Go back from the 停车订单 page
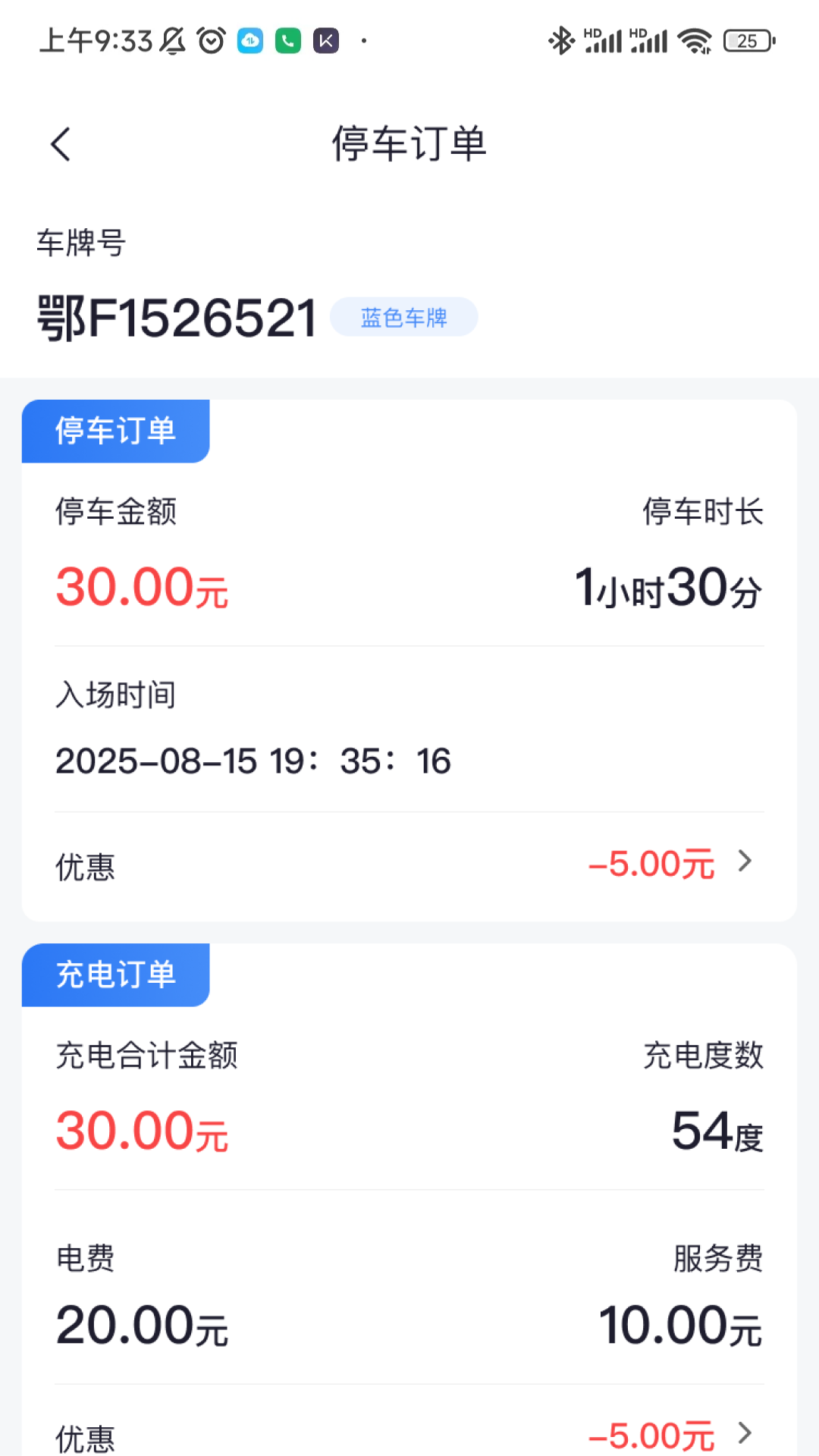This screenshot has height=1456, width=819. coord(61,144)
